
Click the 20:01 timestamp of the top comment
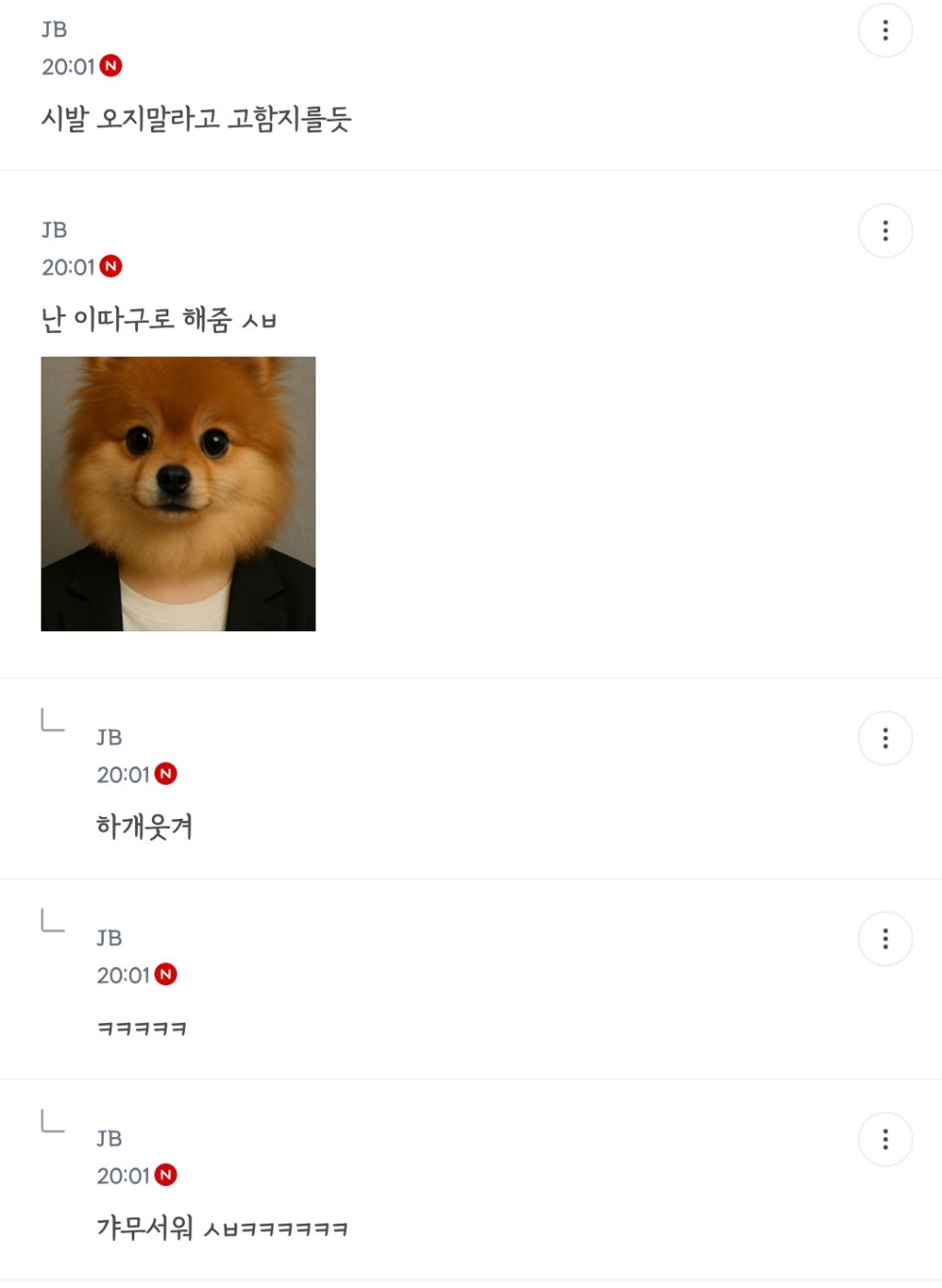coord(67,65)
